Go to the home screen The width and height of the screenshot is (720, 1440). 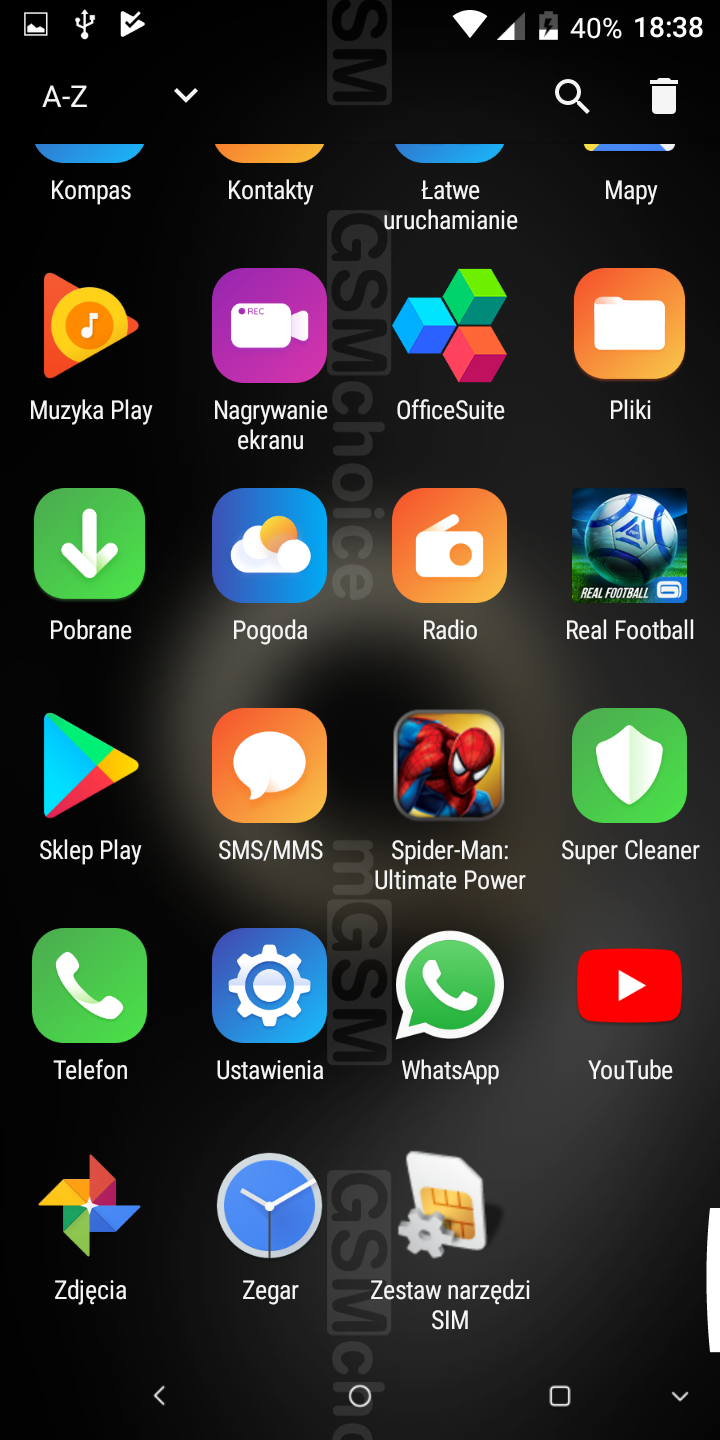(x=360, y=1396)
